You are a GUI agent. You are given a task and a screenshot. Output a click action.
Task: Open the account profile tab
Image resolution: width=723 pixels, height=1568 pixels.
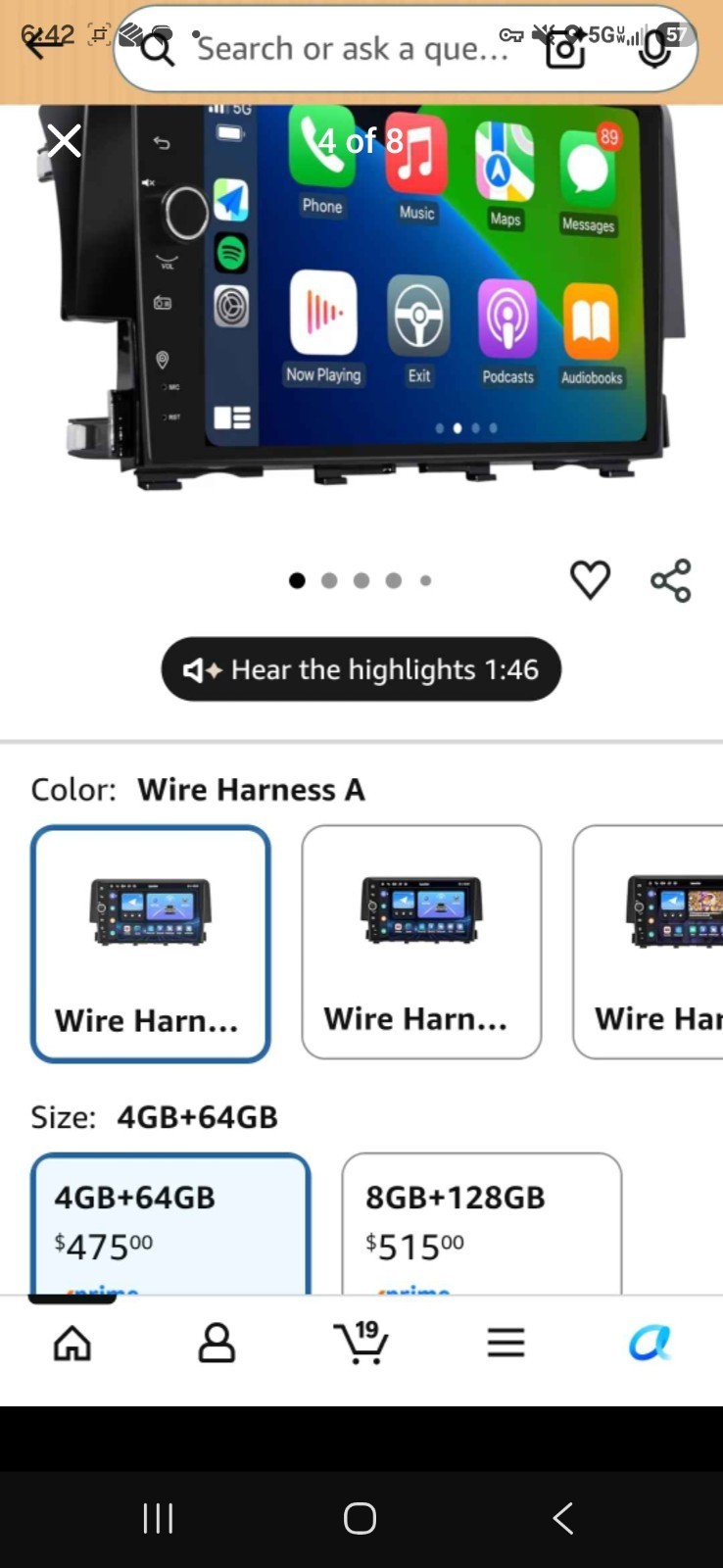(x=217, y=1343)
